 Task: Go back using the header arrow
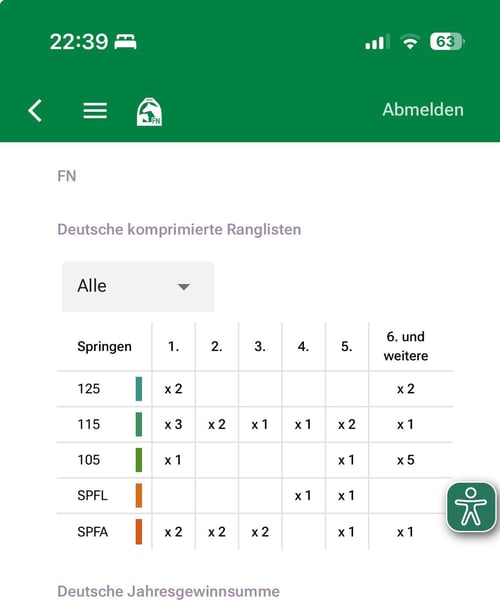(35, 111)
